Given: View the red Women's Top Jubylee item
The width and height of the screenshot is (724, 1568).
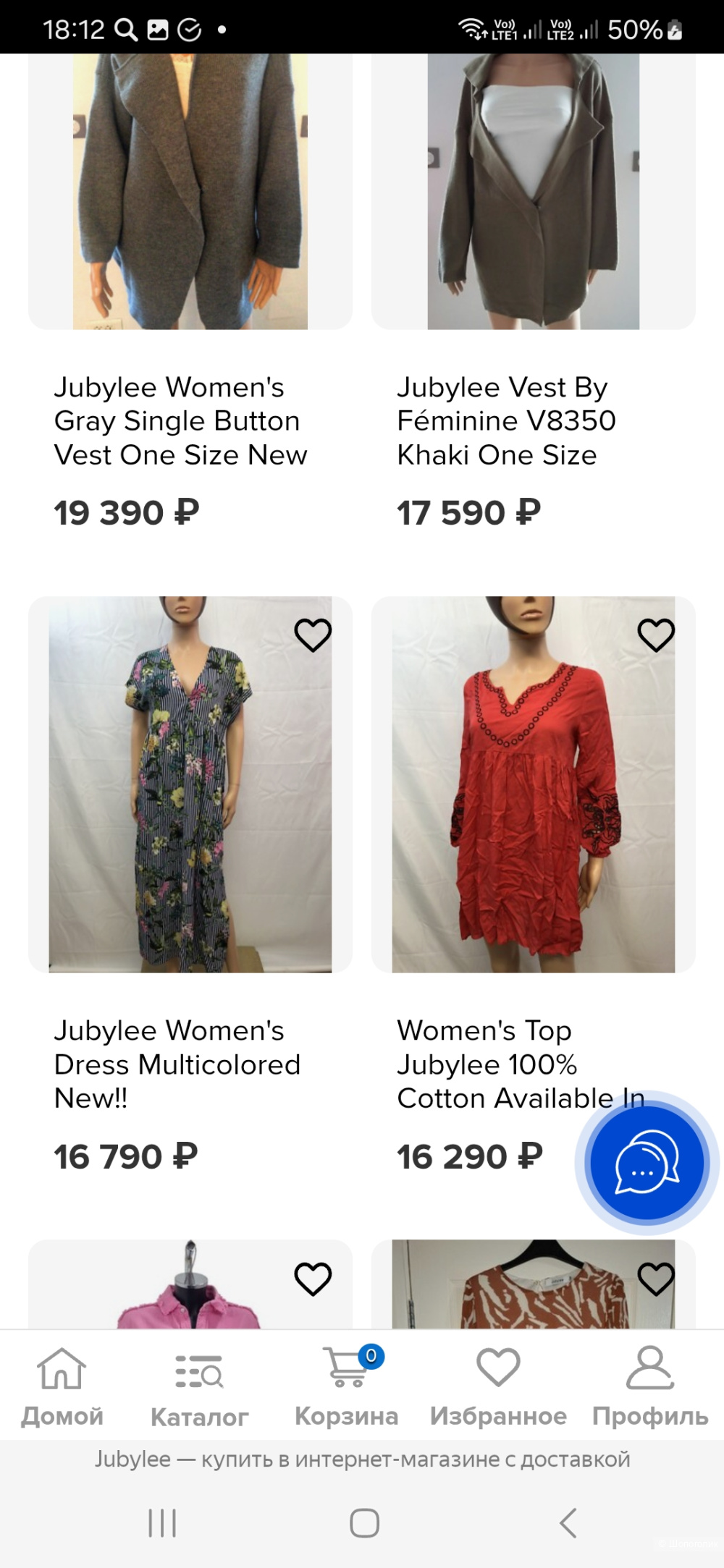Looking at the screenshot, I should tap(533, 784).
